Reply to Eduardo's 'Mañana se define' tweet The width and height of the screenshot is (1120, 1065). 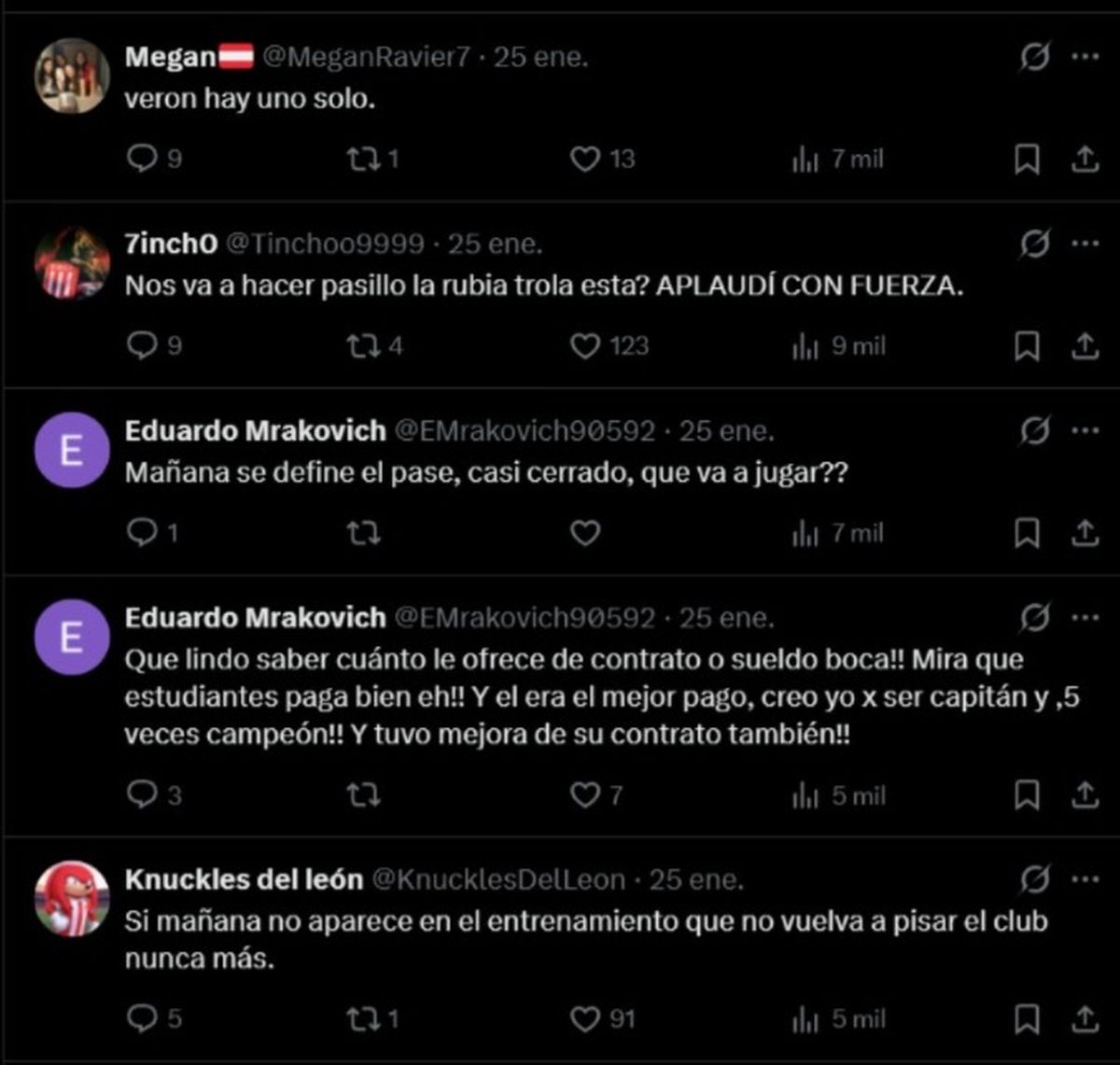[142, 533]
